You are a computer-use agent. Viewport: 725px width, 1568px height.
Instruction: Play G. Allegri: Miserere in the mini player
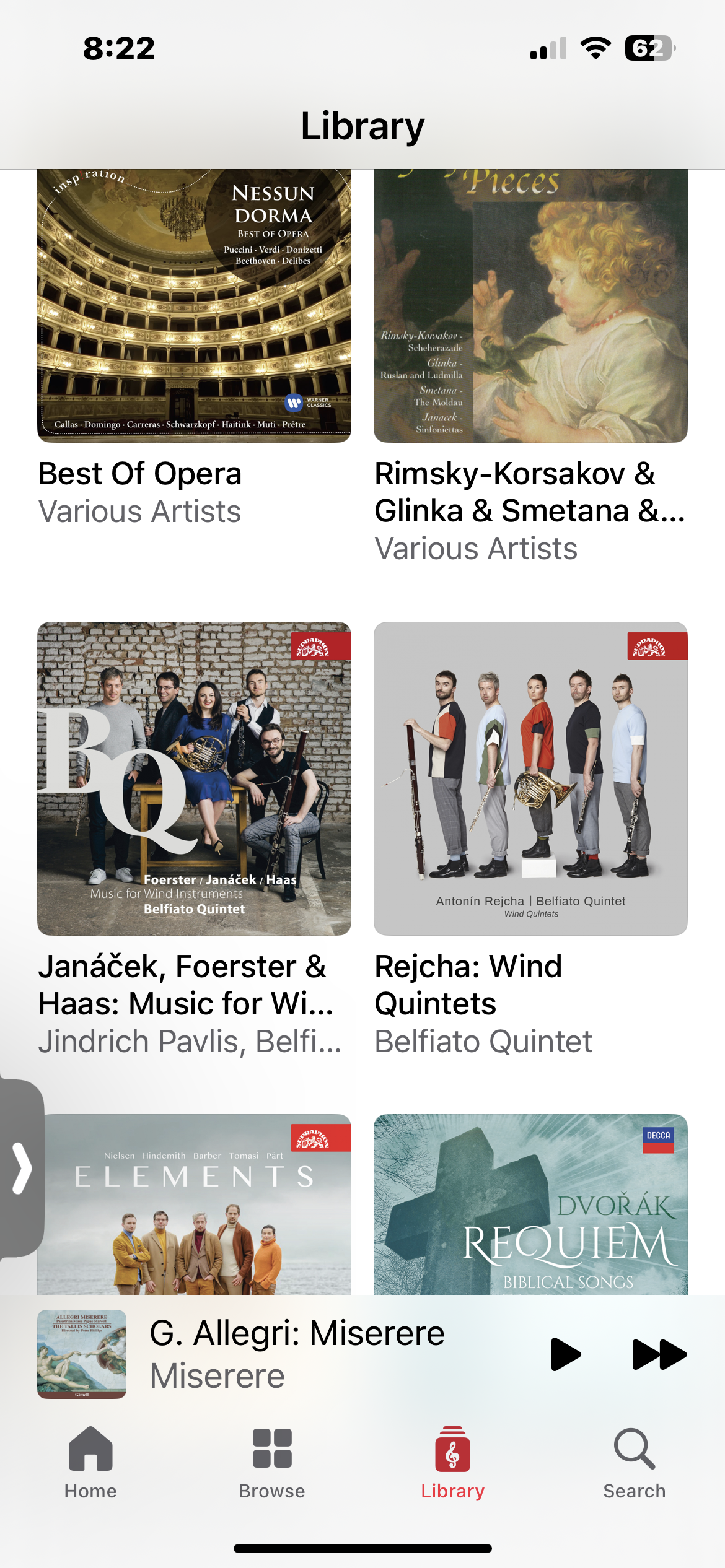click(x=565, y=1354)
